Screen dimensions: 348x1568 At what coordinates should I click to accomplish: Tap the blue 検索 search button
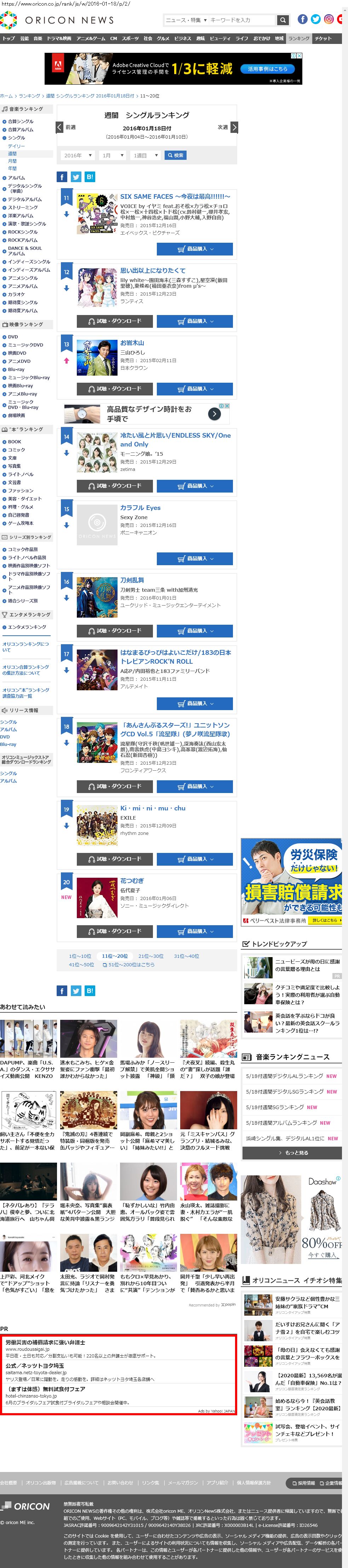click(x=175, y=155)
